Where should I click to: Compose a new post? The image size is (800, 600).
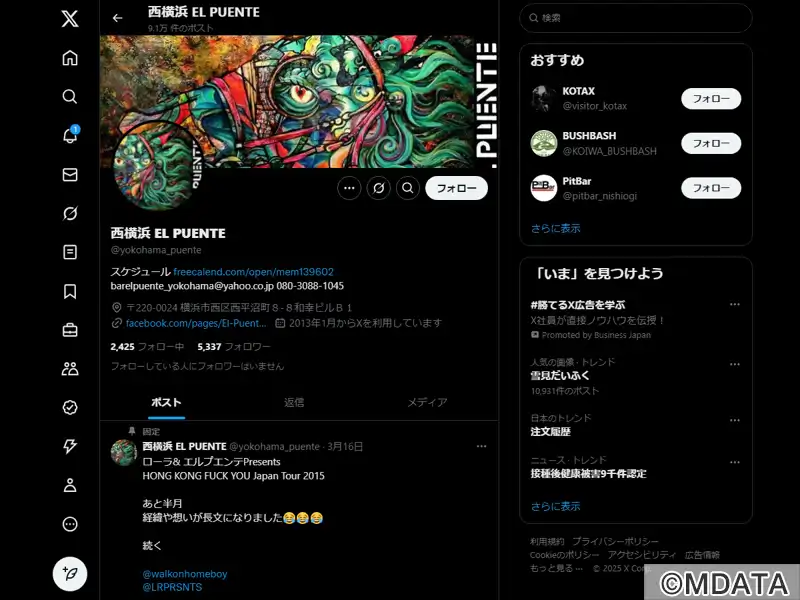click(x=70, y=574)
